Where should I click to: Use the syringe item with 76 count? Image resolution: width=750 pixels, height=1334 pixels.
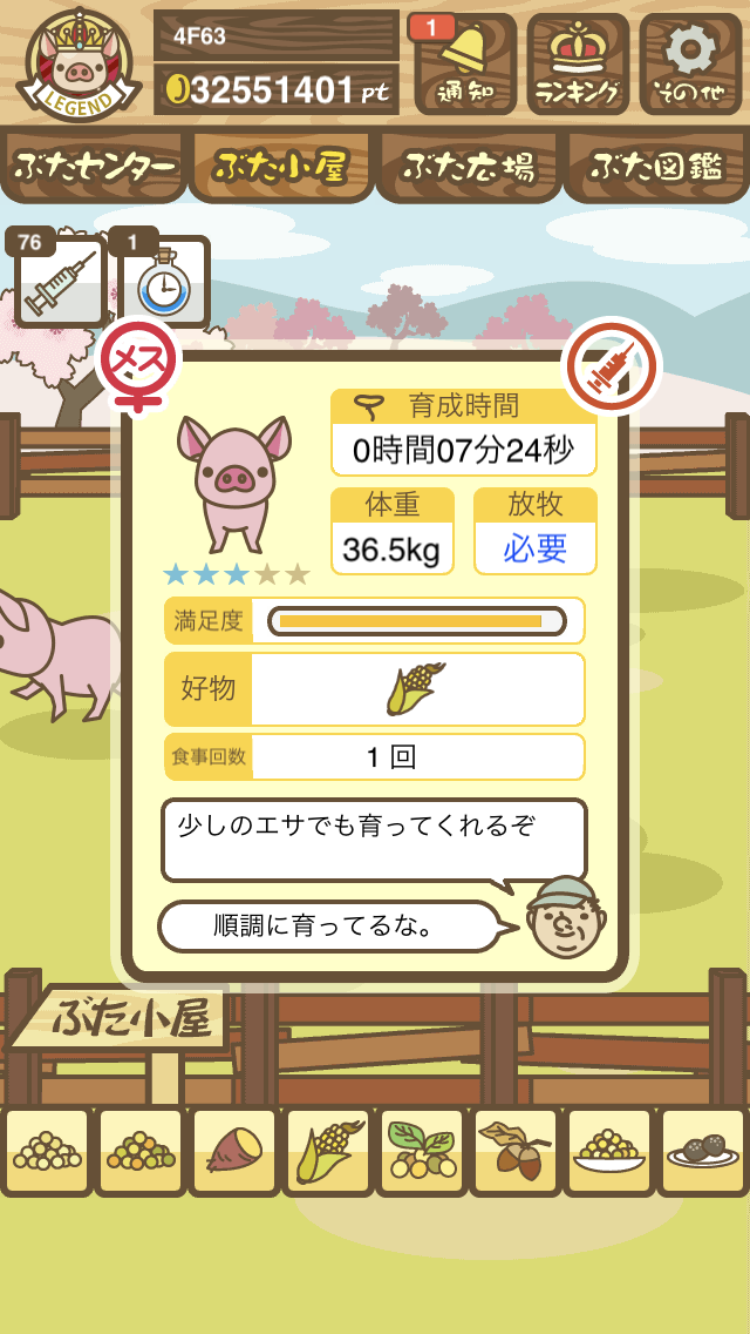pyautogui.click(x=60, y=283)
